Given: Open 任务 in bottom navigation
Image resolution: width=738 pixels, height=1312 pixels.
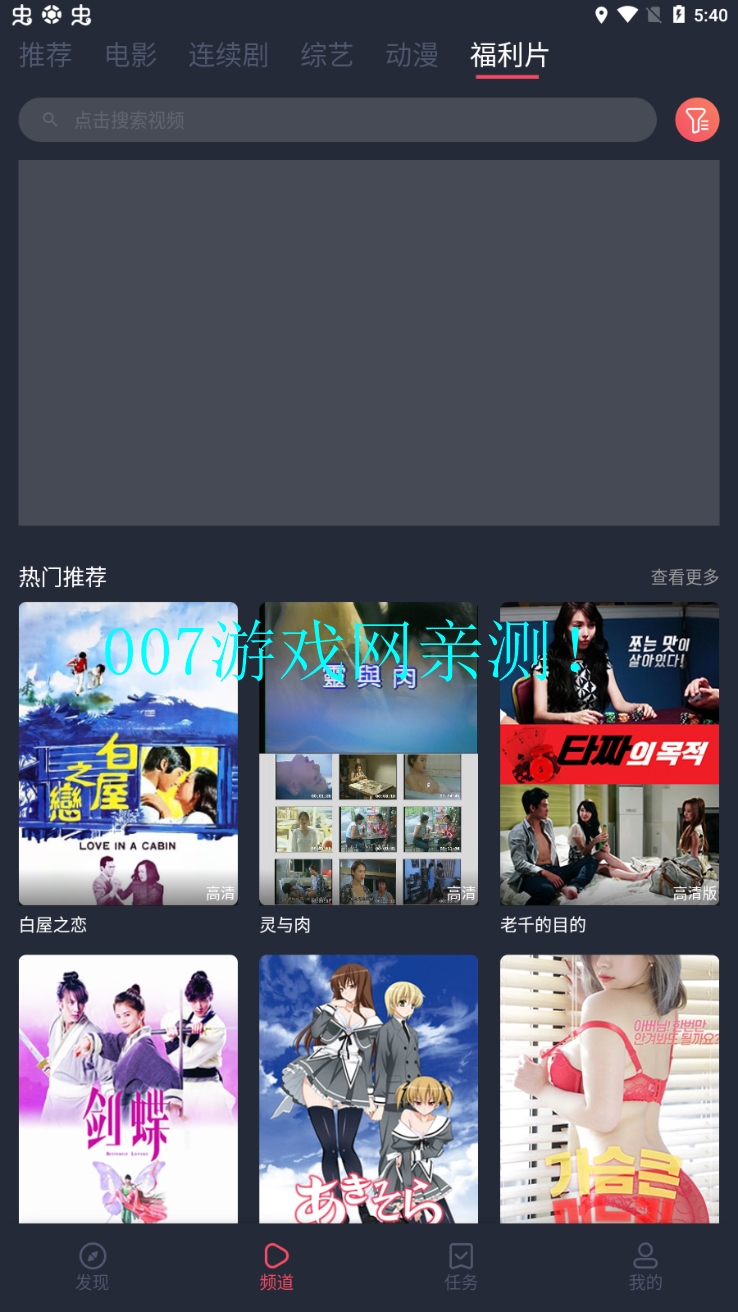Looking at the screenshot, I should (x=461, y=1267).
